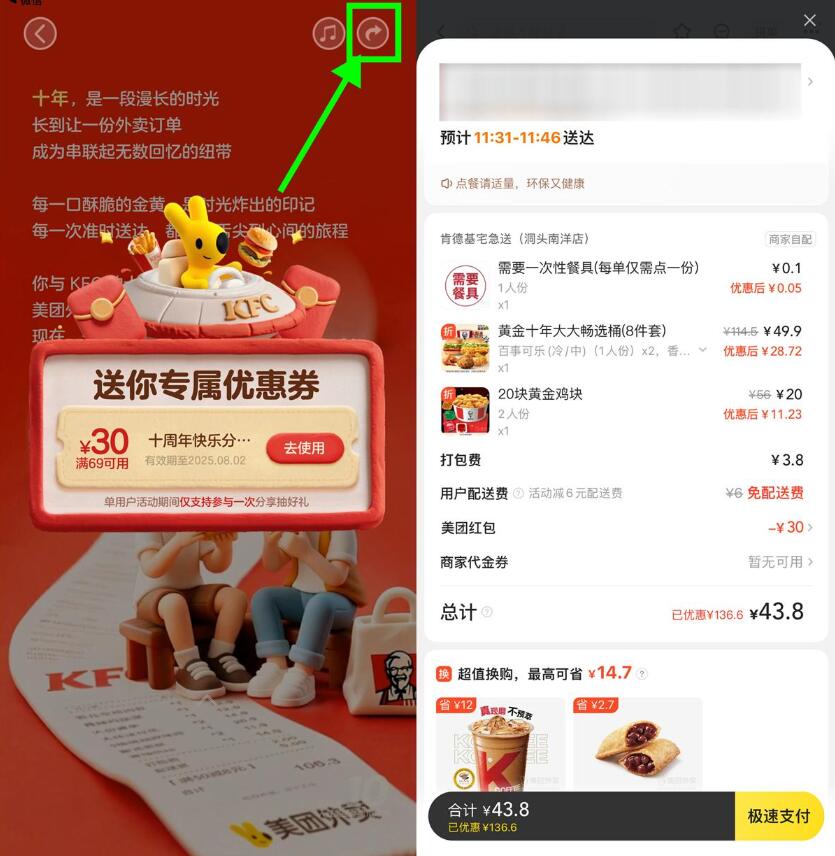Go back from the KFC anniversary page
This screenshot has width=835, height=856.
(x=40, y=34)
